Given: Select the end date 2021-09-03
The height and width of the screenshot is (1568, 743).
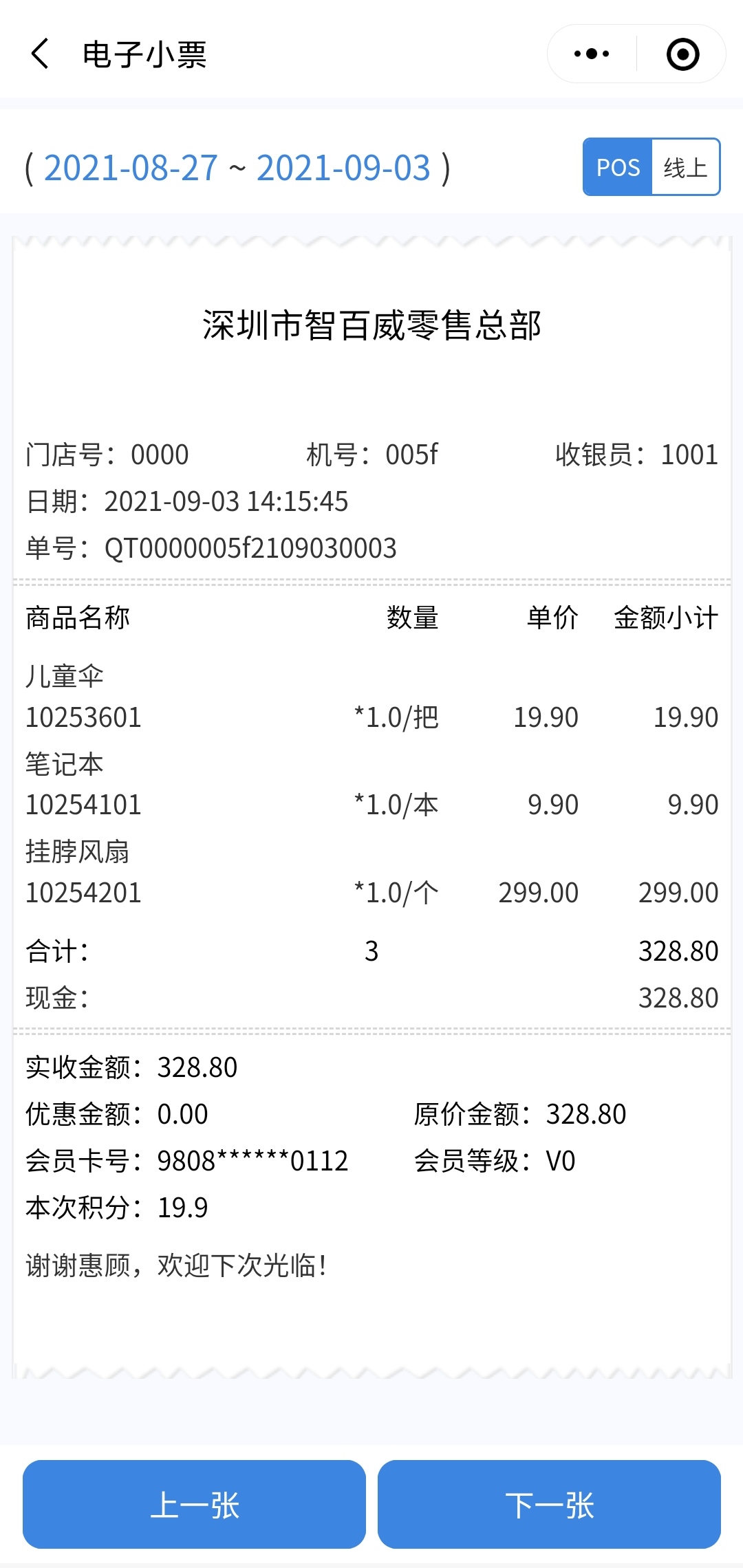Looking at the screenshot, I should click(343, 168).
